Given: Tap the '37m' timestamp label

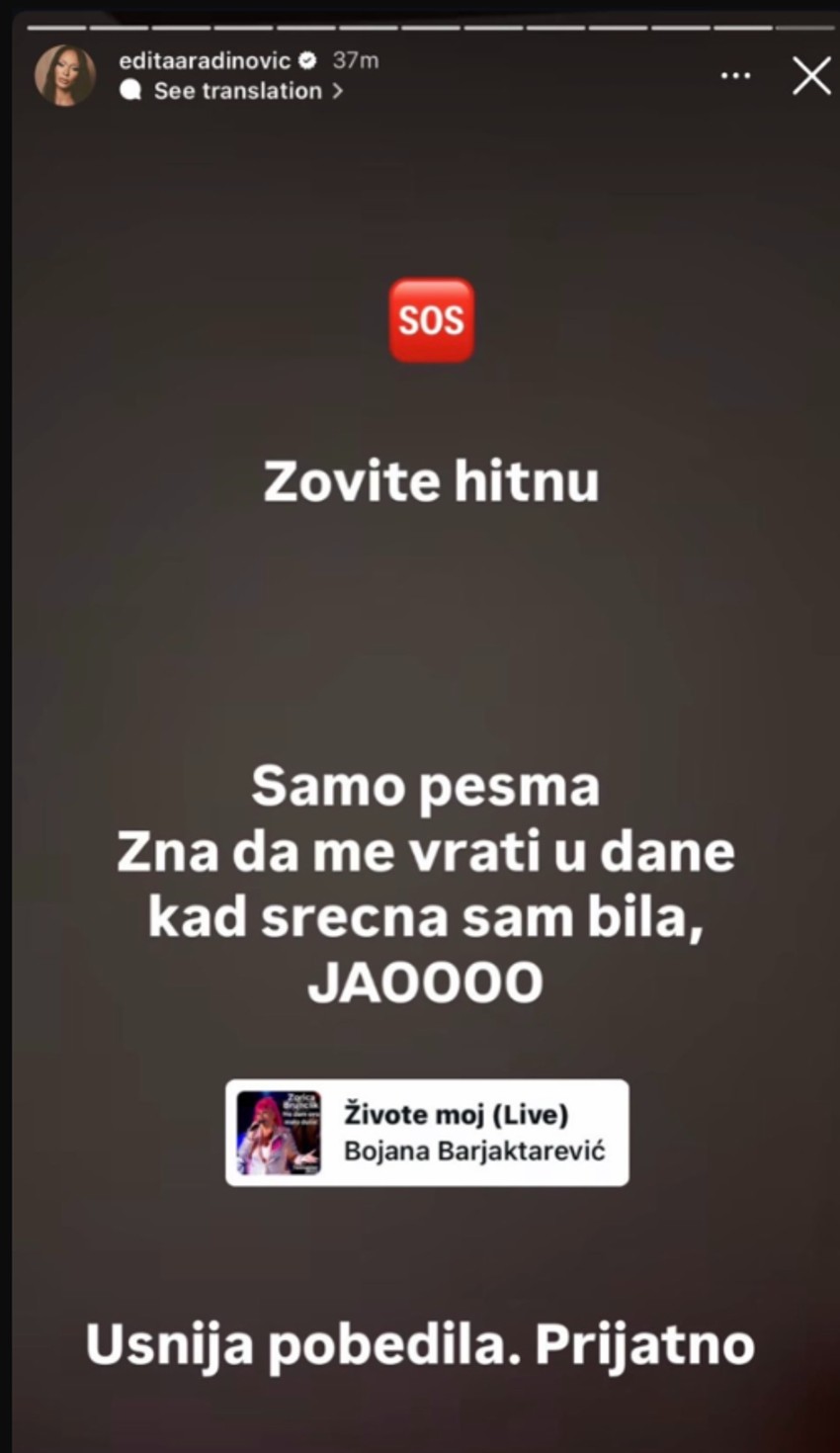Looking at the screenshot, I should click(x=355, y=59).
